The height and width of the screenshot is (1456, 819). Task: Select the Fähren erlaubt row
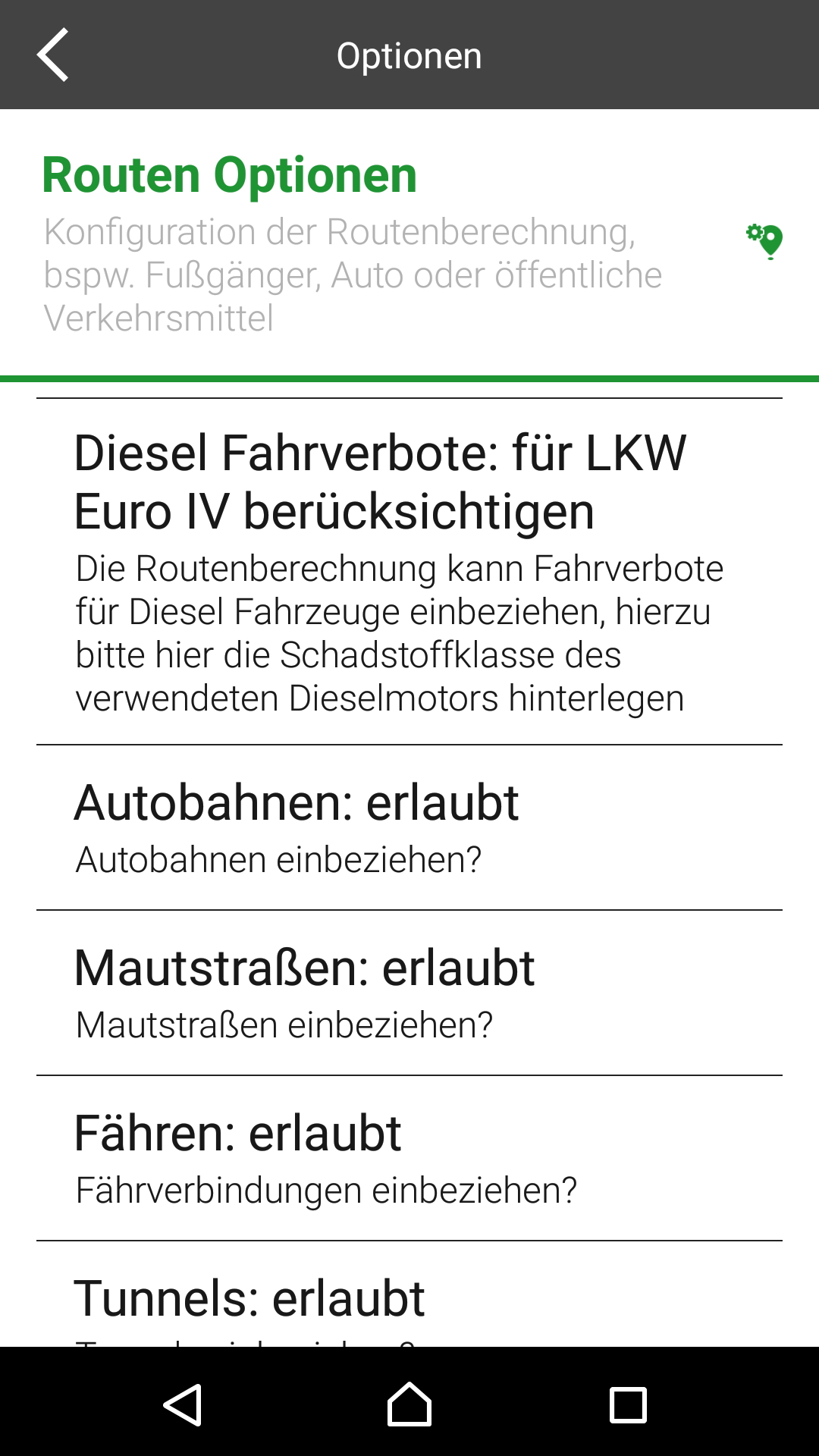pyautogui.click(x=409, y=1158)
